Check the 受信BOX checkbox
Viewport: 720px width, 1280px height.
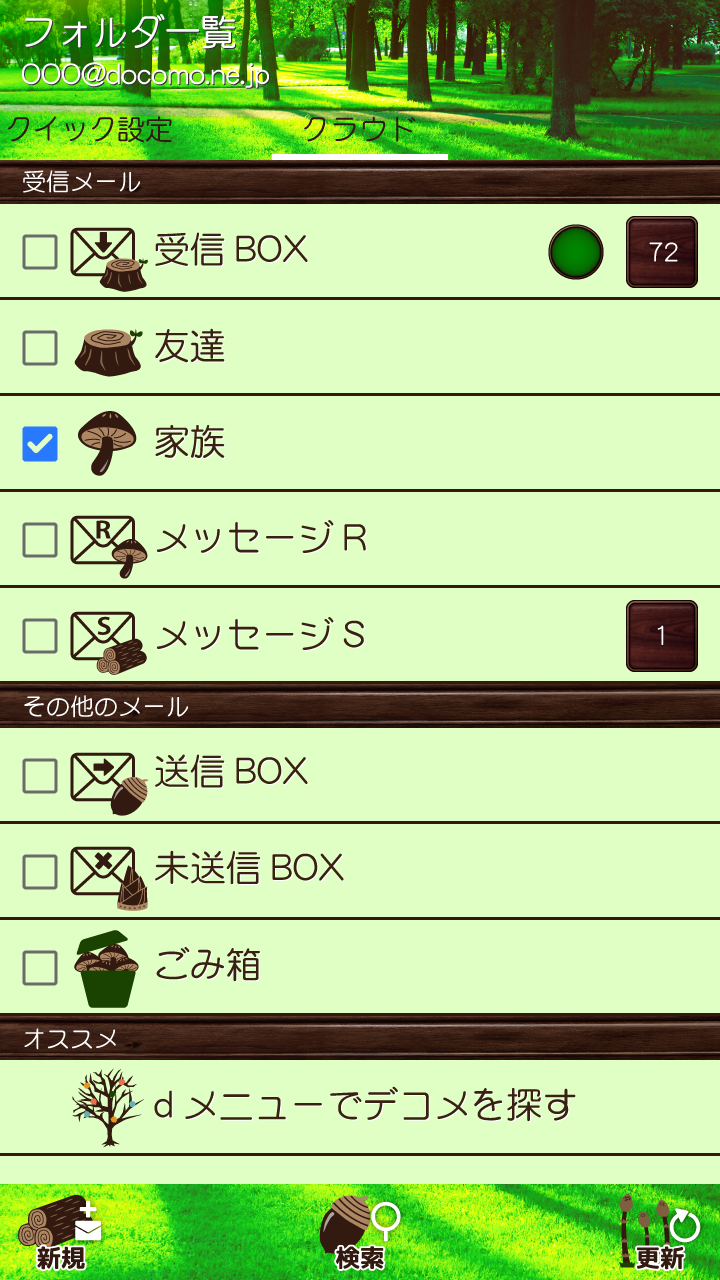[x=40, y=252]
